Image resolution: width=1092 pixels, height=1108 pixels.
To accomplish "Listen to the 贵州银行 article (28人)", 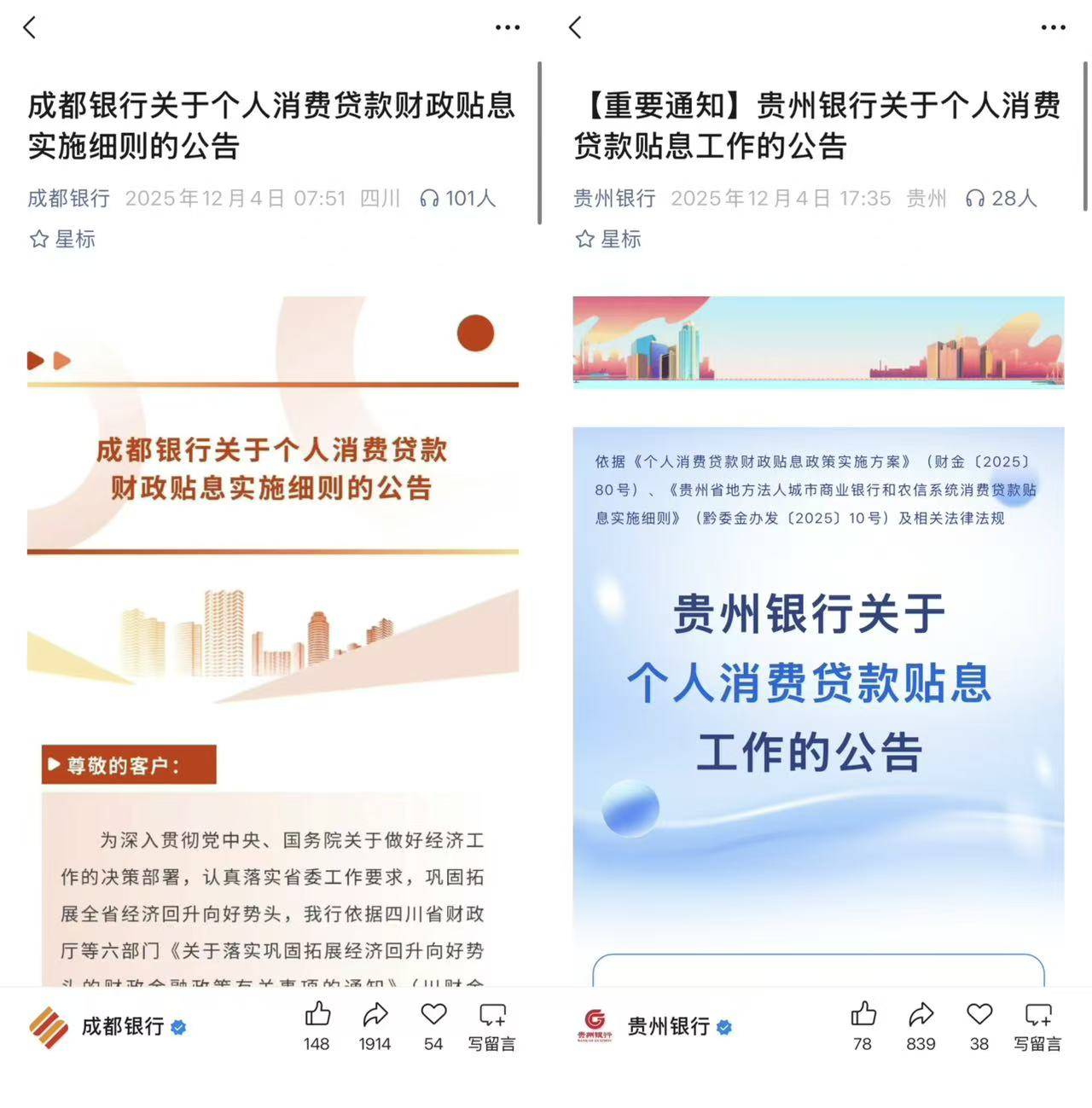I will click(x=1001, y=199).
